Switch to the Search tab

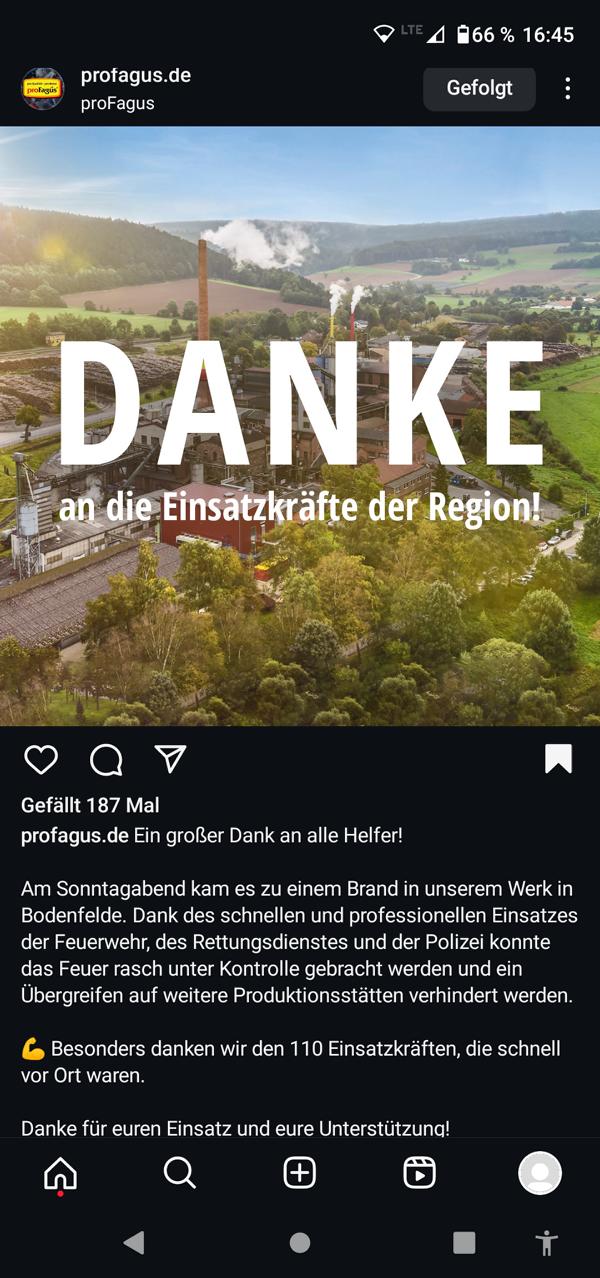pos(180,1172)
